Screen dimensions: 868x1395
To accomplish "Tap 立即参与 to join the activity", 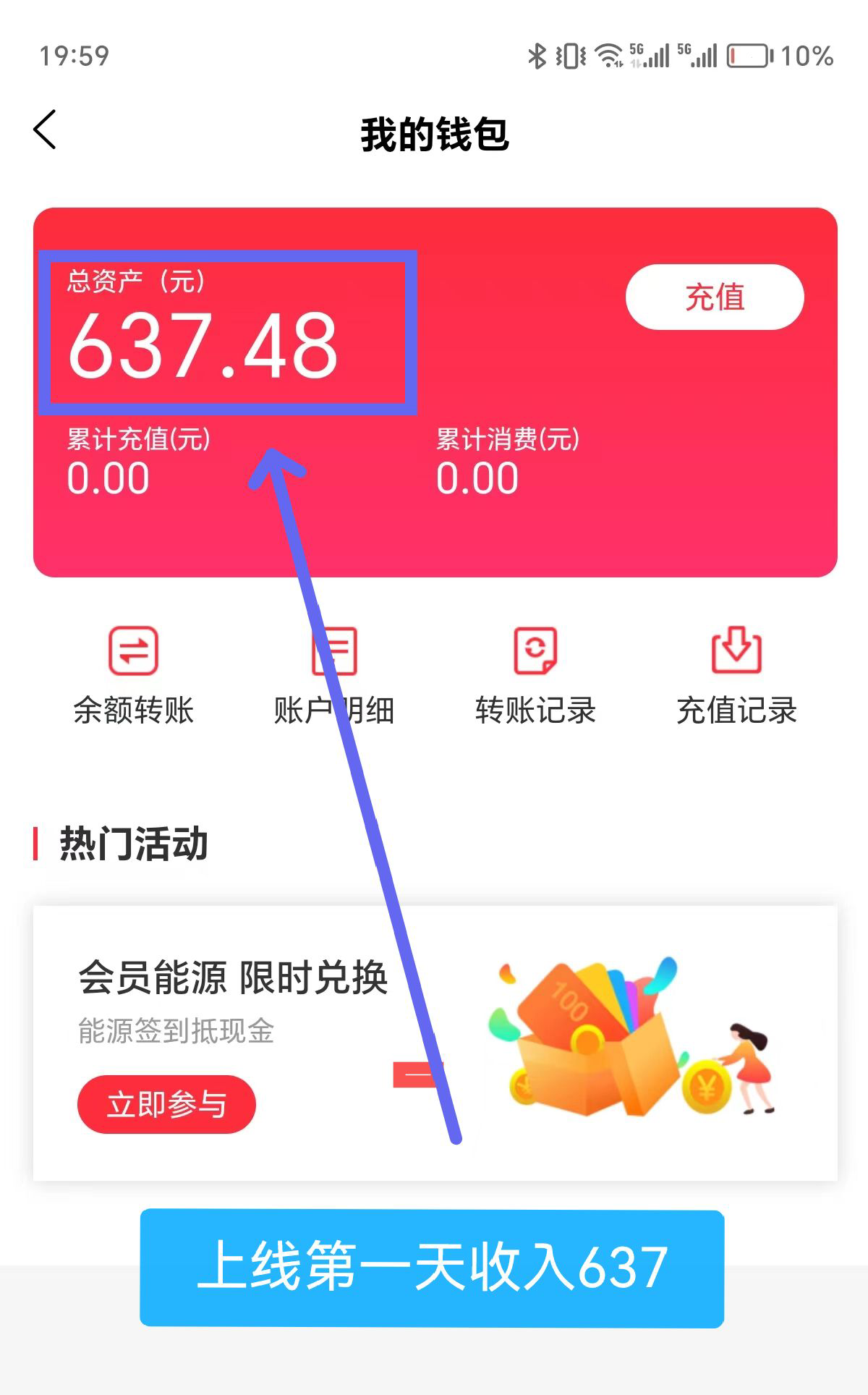I will 166,1104.
